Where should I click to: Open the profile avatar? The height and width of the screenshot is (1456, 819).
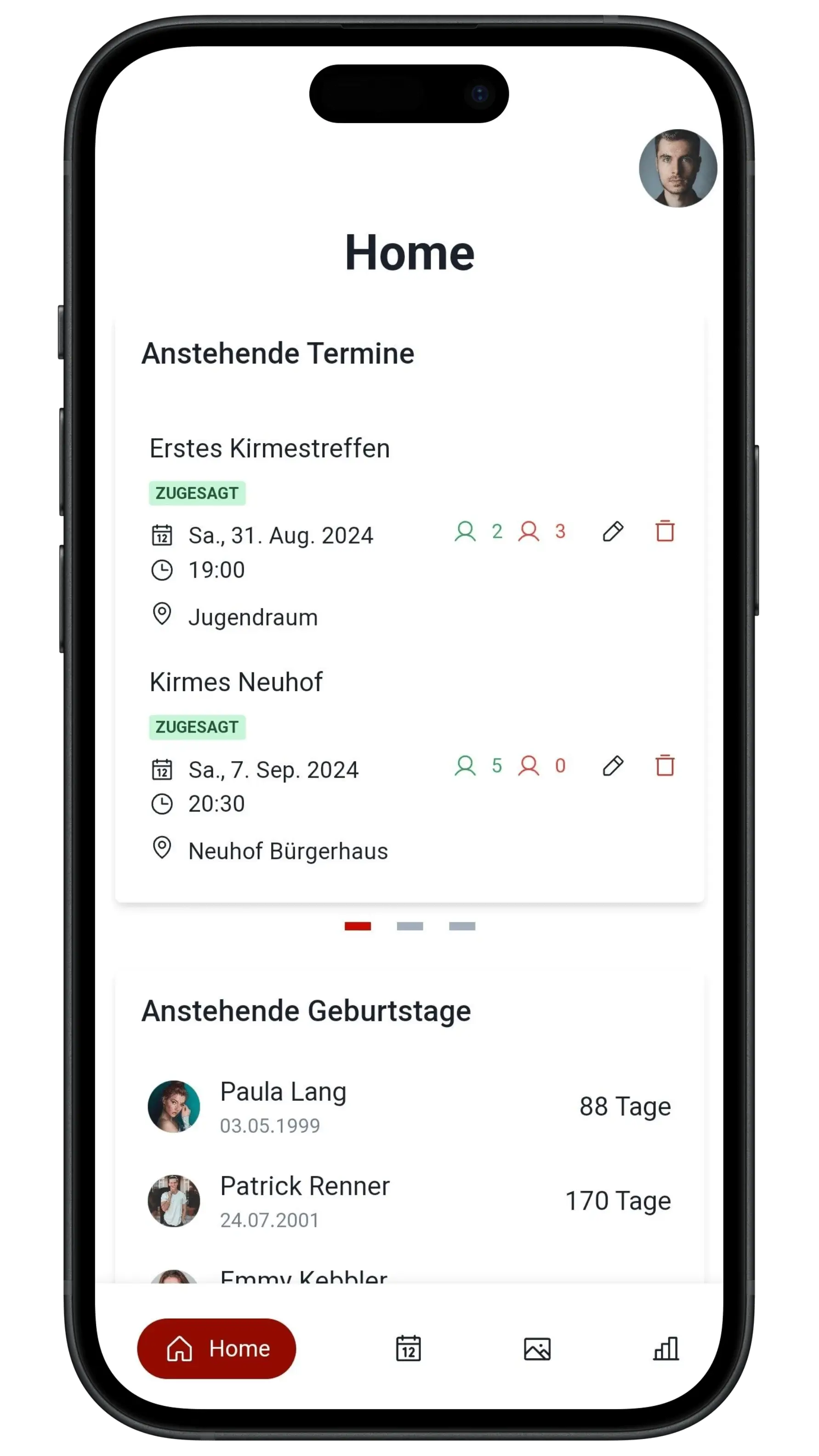[678, 168]
